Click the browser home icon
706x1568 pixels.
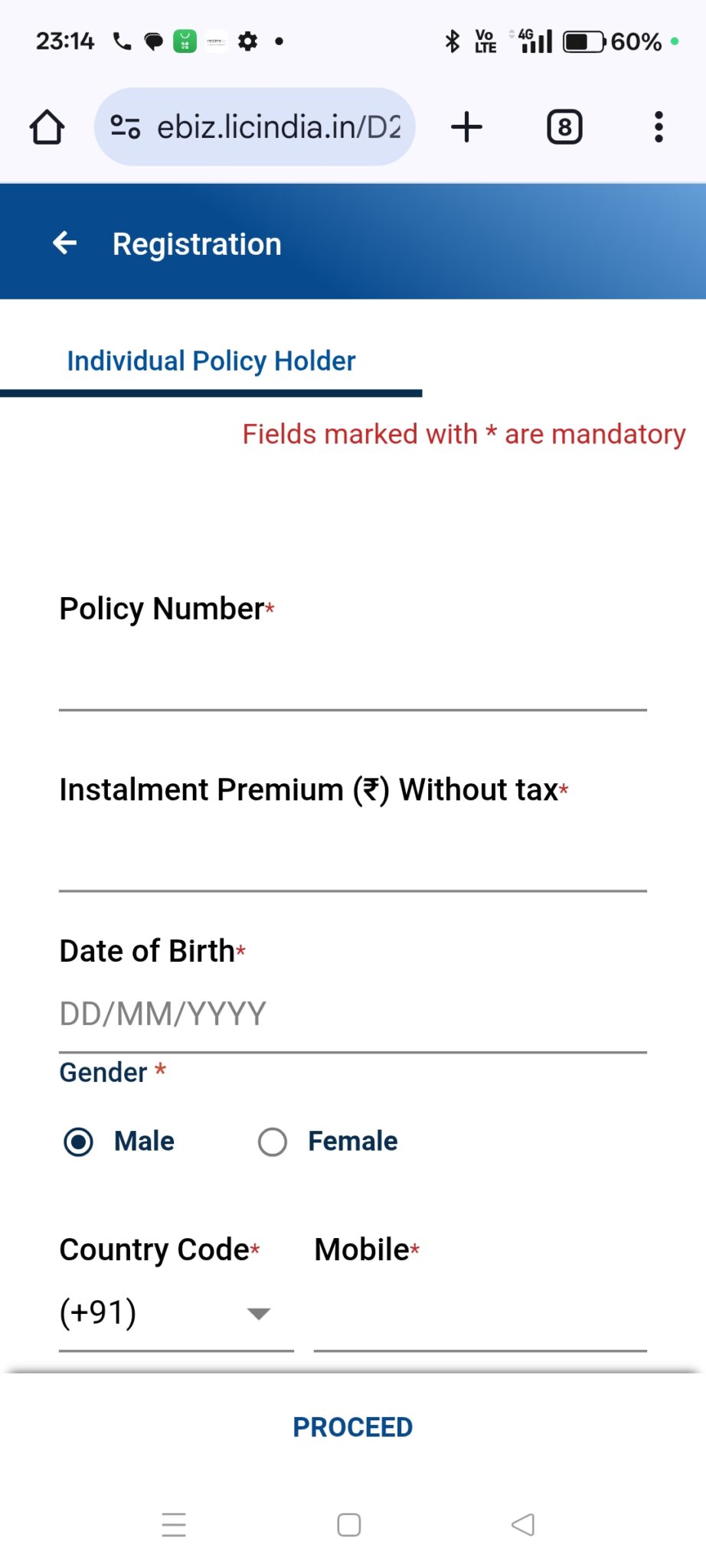[47, 126]
